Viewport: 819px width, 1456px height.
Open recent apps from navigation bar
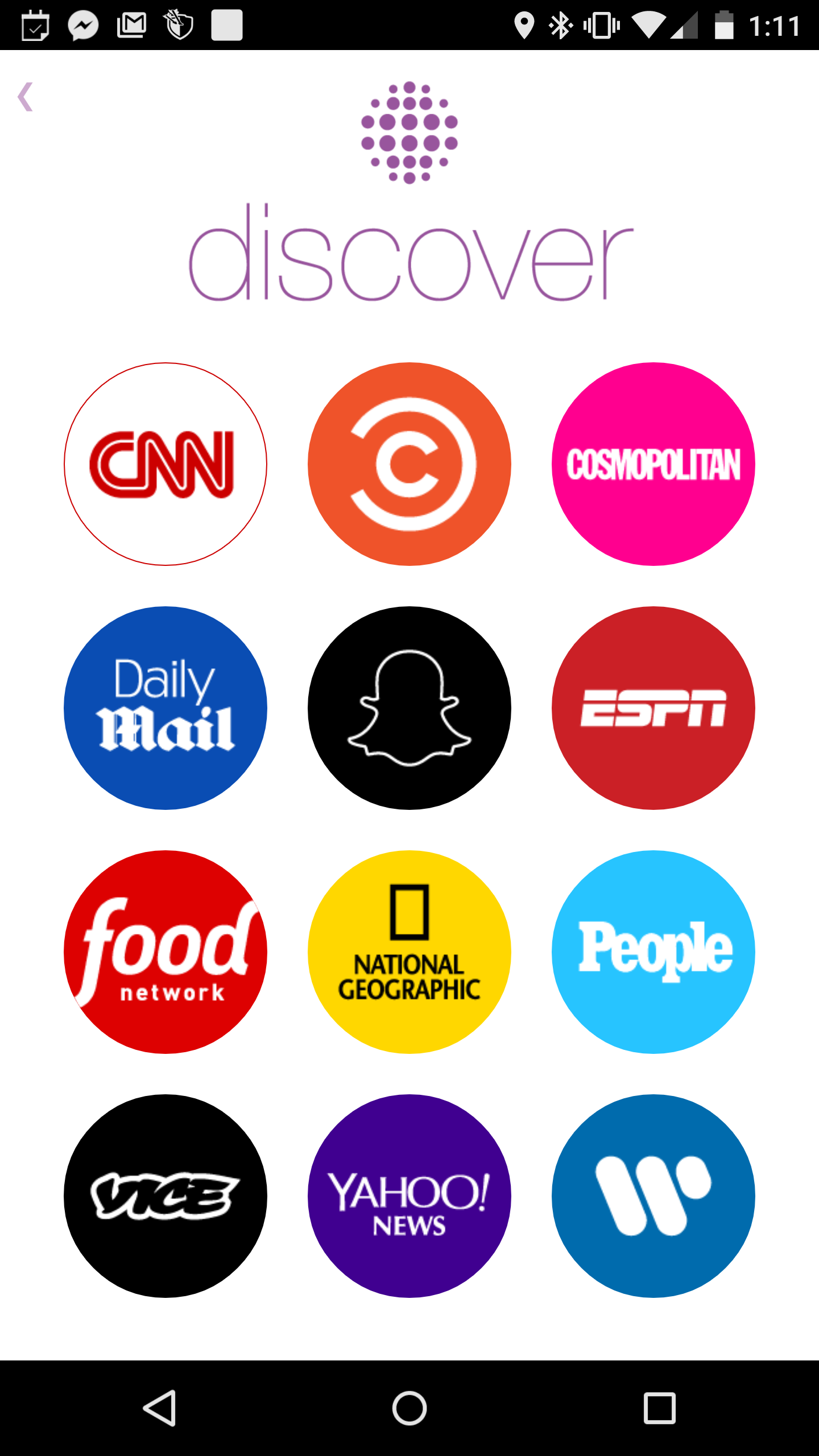pos(660,1408)
